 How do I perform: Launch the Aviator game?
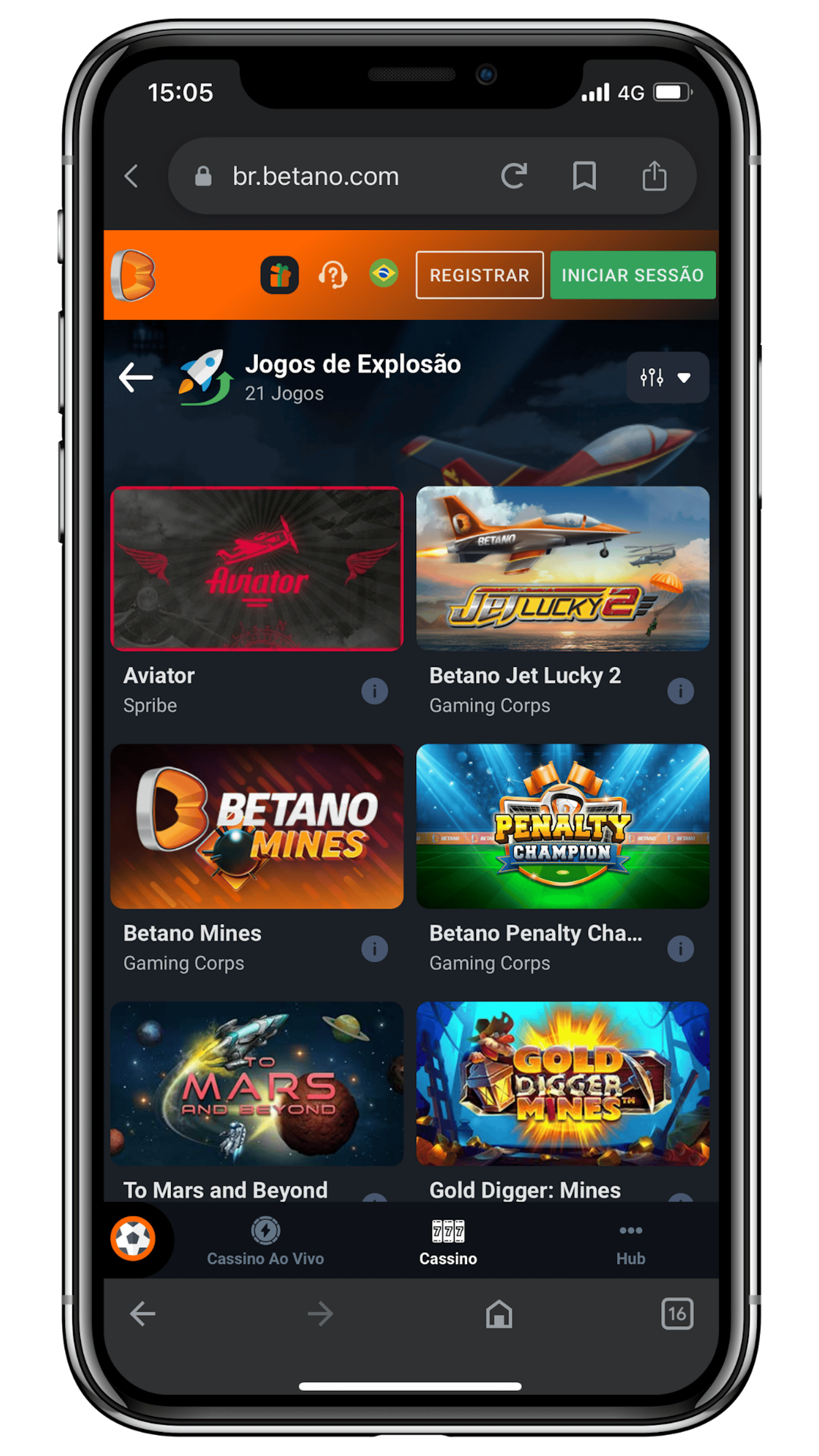[256, 568]
